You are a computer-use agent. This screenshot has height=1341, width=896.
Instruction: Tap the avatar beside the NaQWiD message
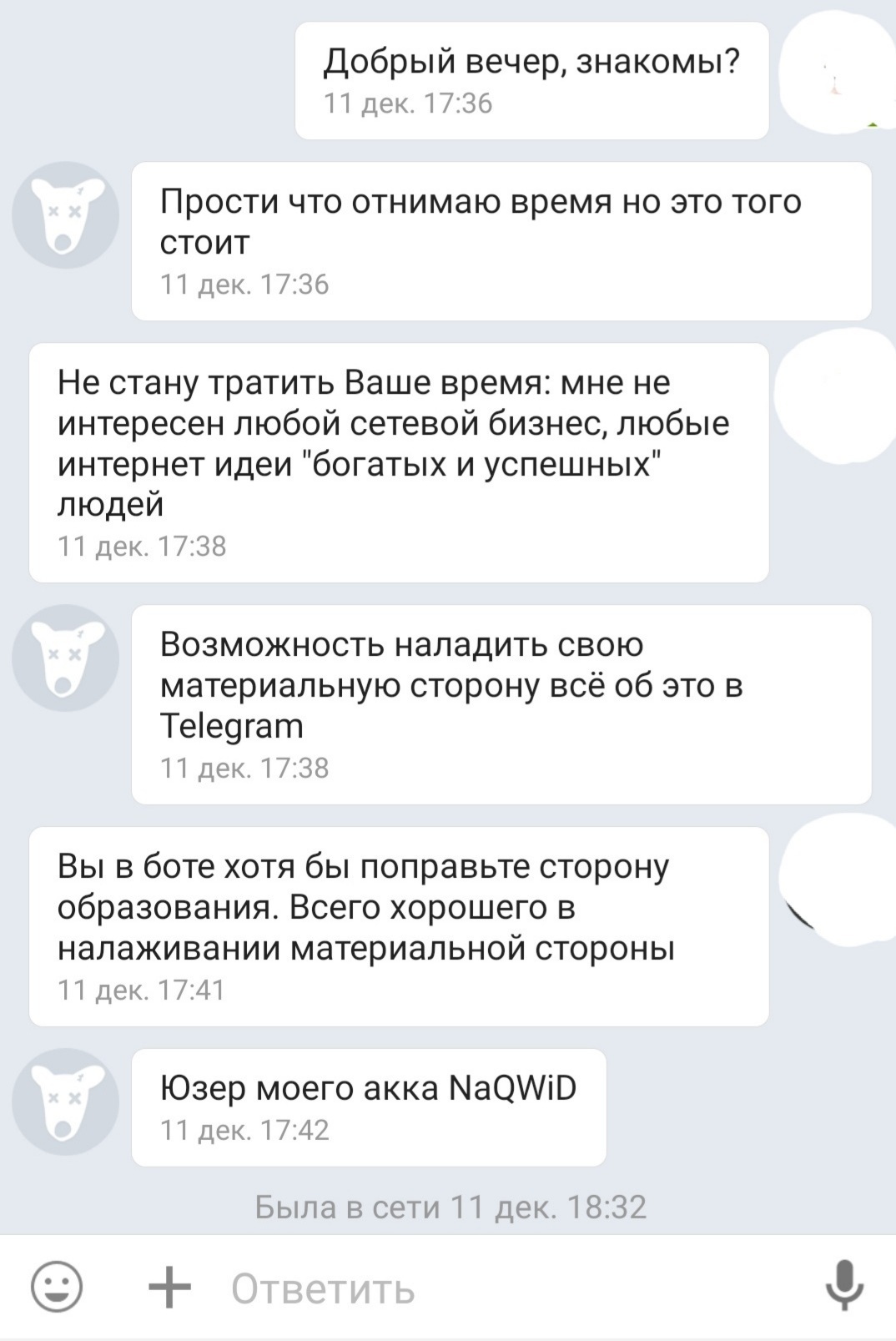point(65,1102)
